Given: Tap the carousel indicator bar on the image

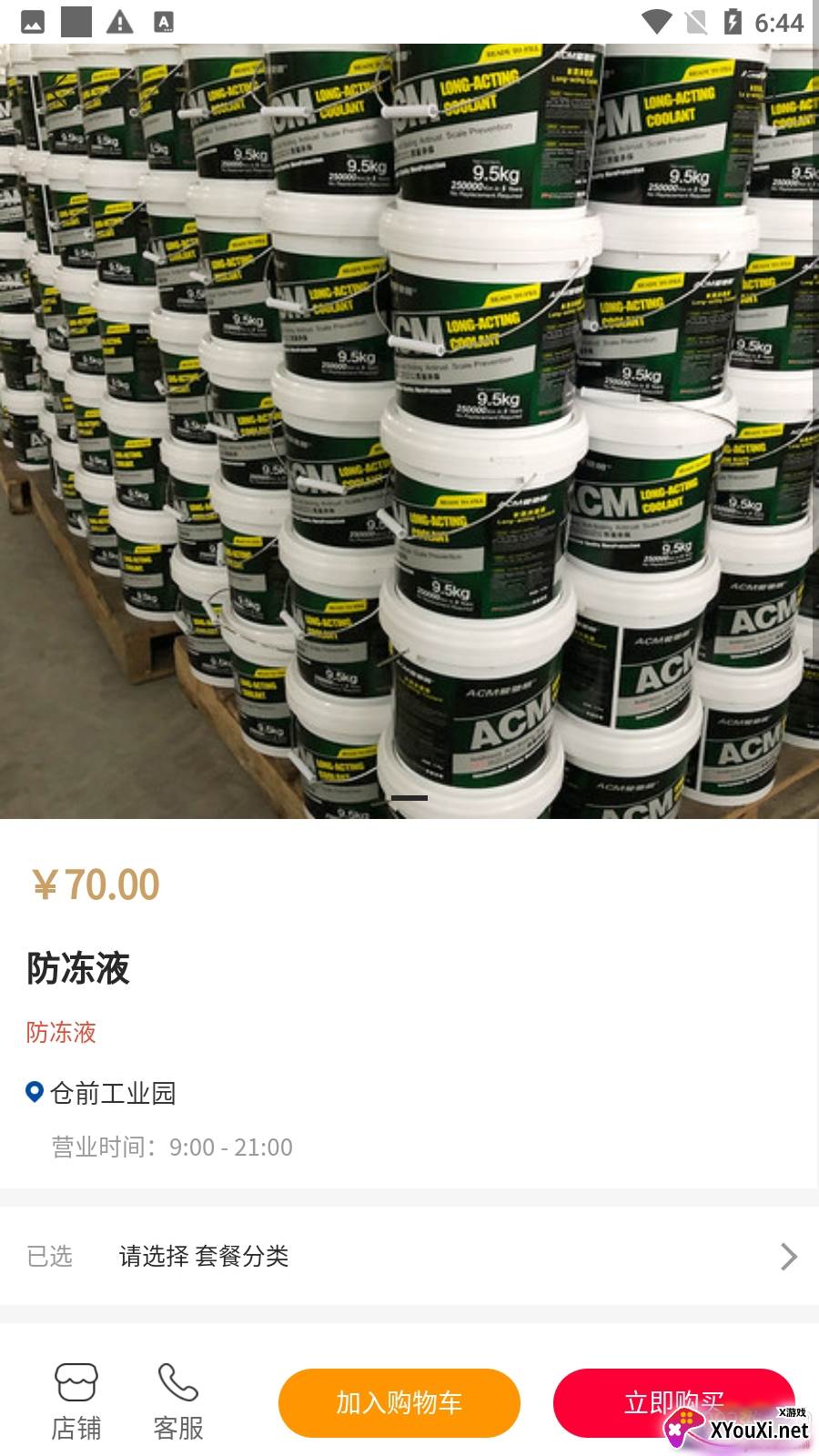Looking at the screenshot, I should coord(409,797).
